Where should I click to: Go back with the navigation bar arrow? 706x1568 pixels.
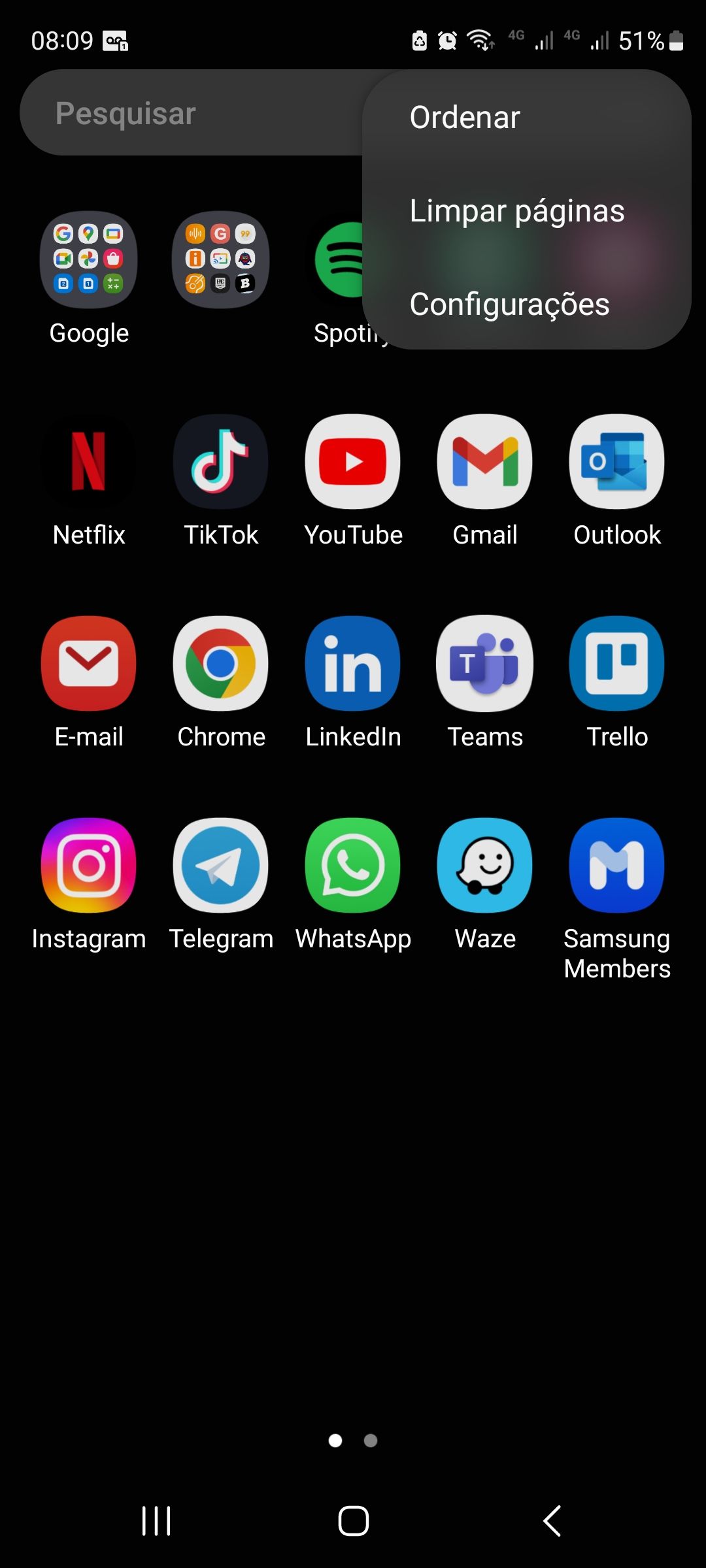click(552, 1521)
